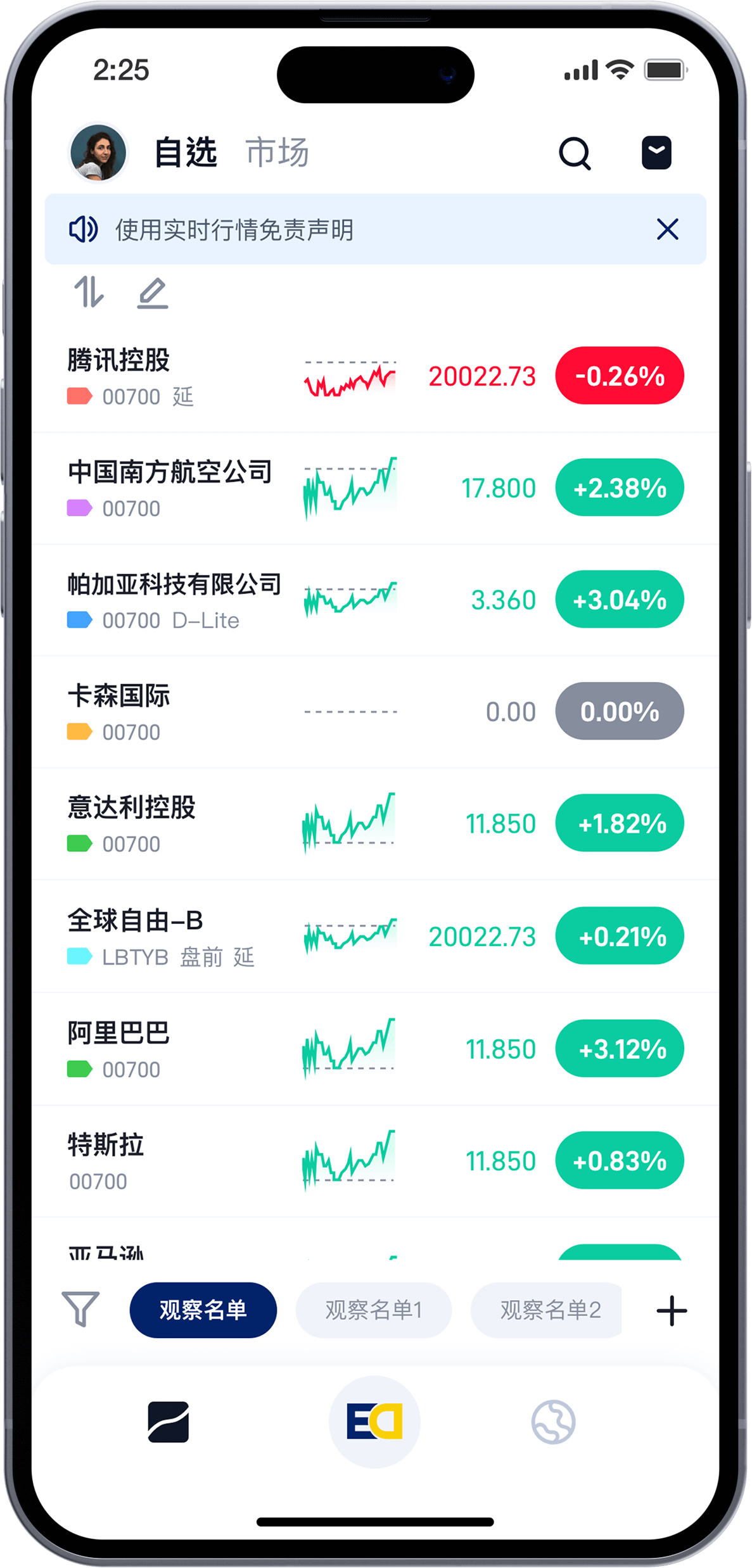Tap the sort arrows icon
The height and width of the screenshot is (1568, 752).
coord(89,292)
